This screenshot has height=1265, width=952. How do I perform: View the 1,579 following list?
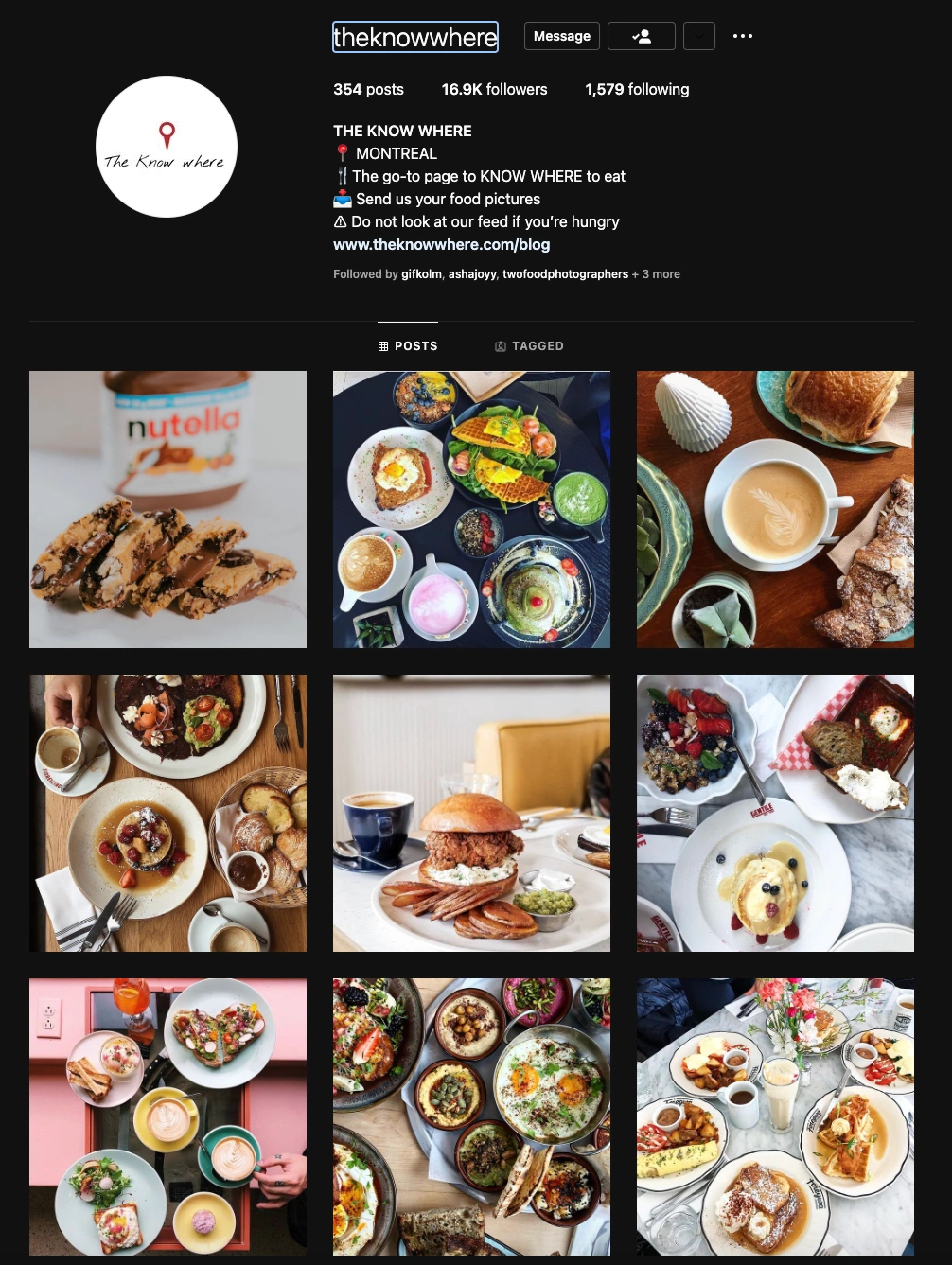coord(637,89)
